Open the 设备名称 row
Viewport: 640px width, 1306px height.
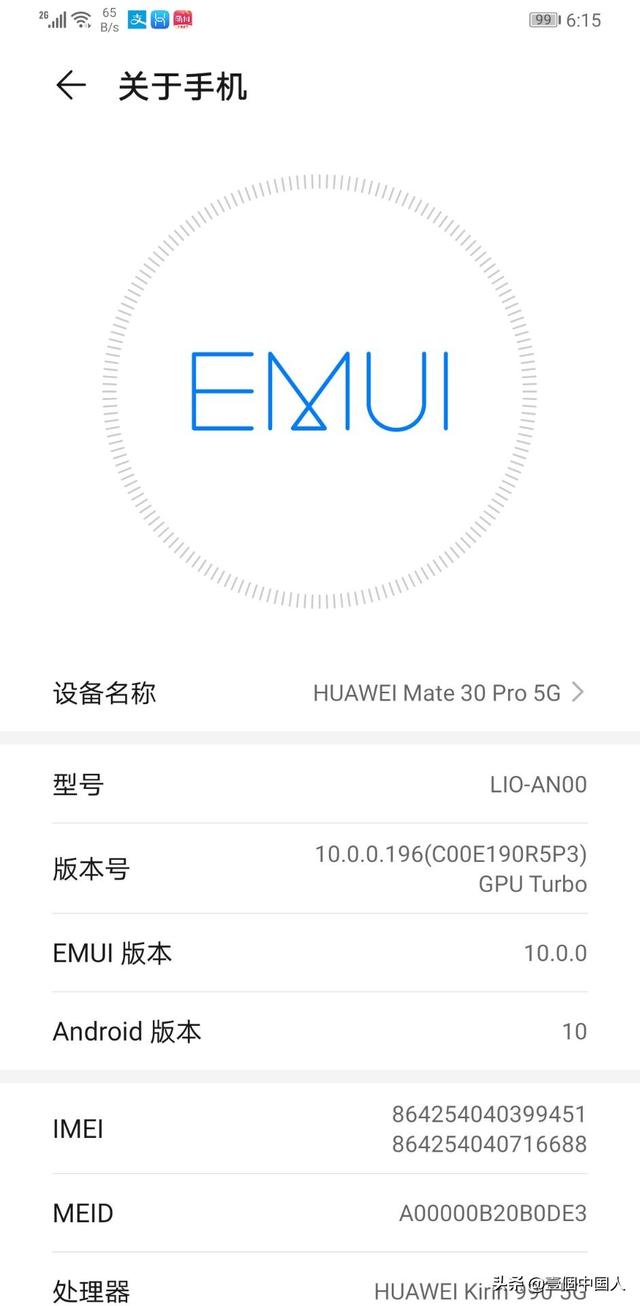pos(320,692)
